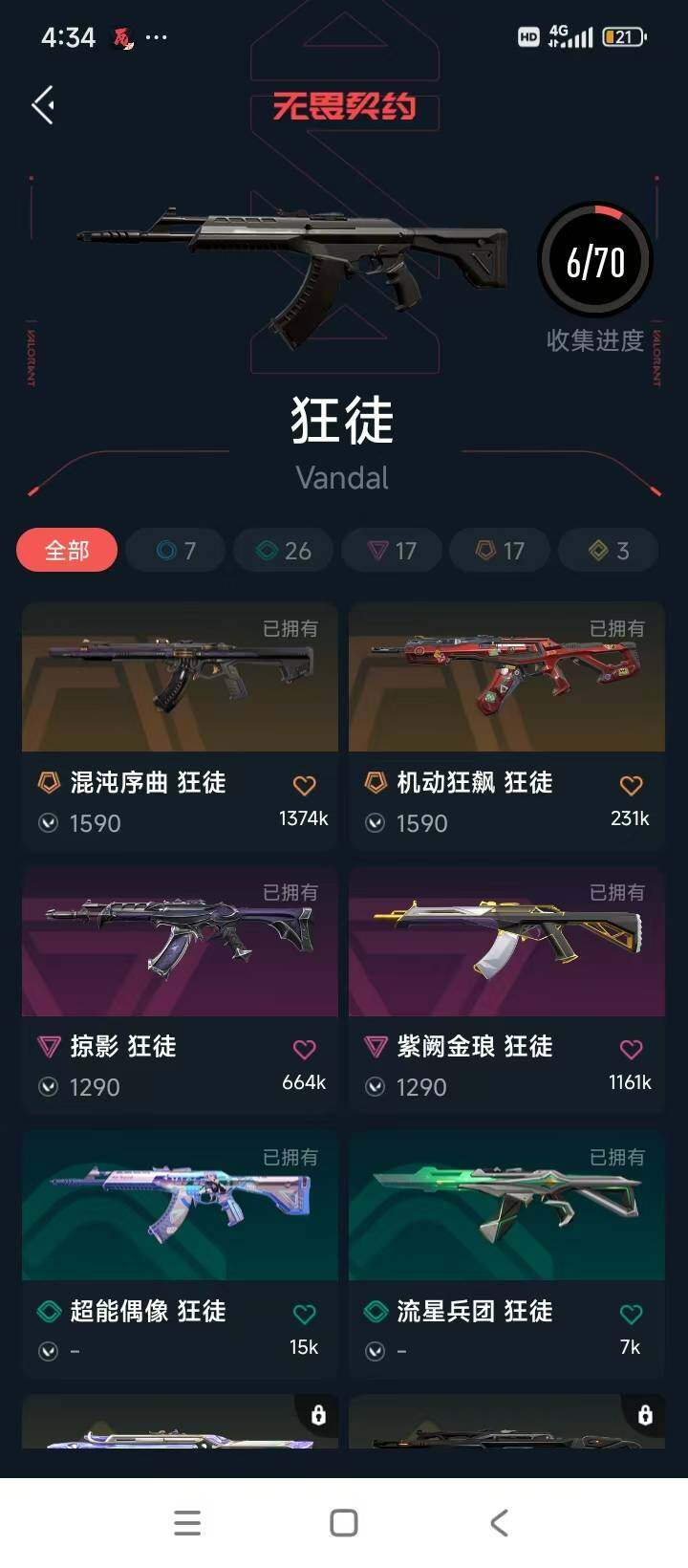Screen dimensions: 688x1568
Task: Open the 掠影 狂徒 skin thumbnail
Action: tap(180, 942)
